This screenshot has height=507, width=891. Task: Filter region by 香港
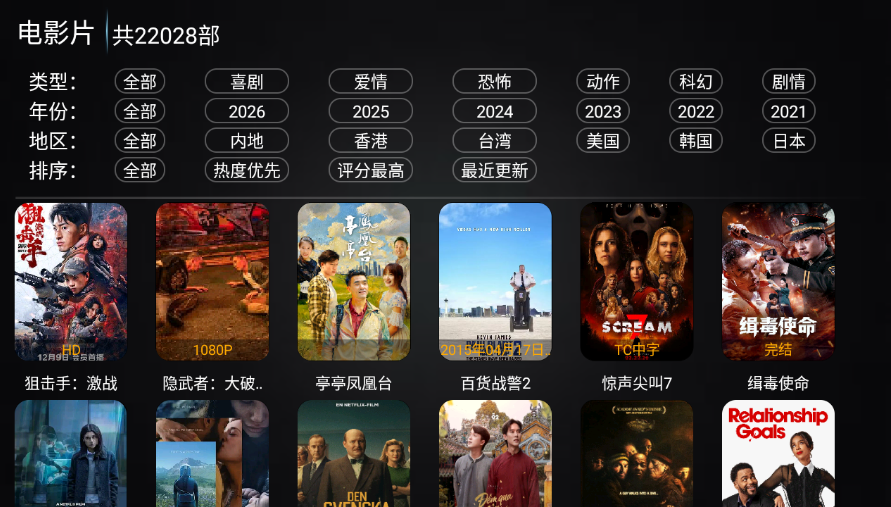(371, 141)
